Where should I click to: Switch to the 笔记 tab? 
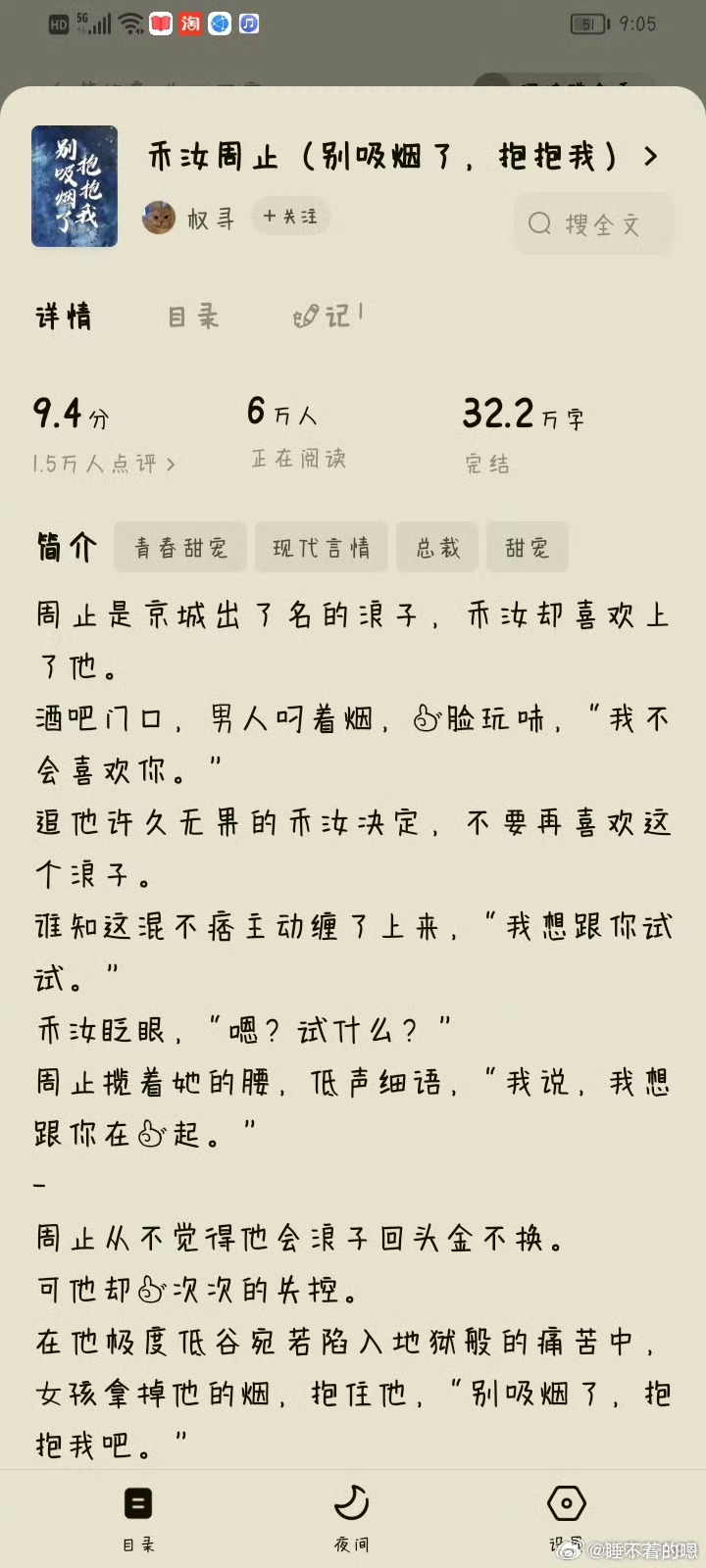328,316
